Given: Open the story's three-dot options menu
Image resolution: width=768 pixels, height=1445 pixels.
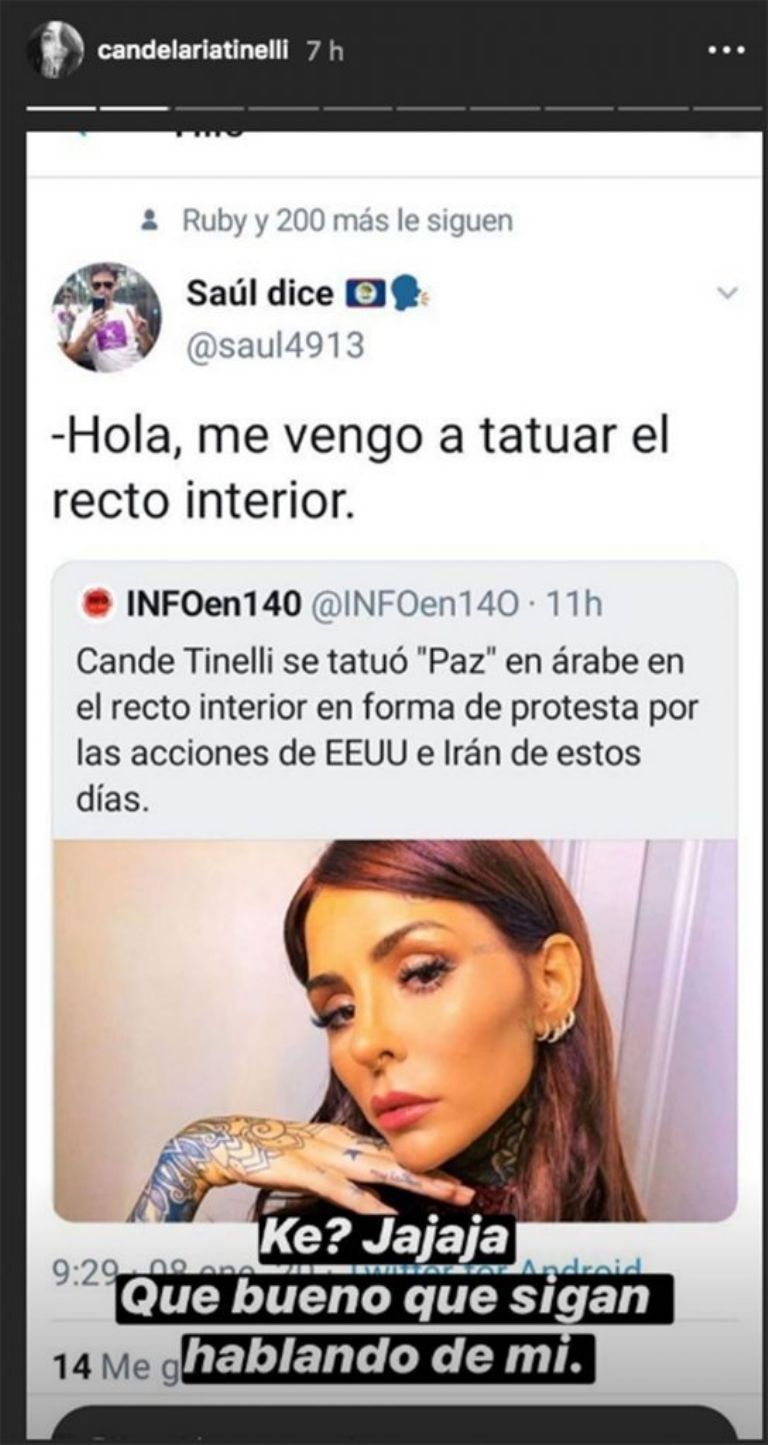Looking at the screenshot, I should point(726,51).
